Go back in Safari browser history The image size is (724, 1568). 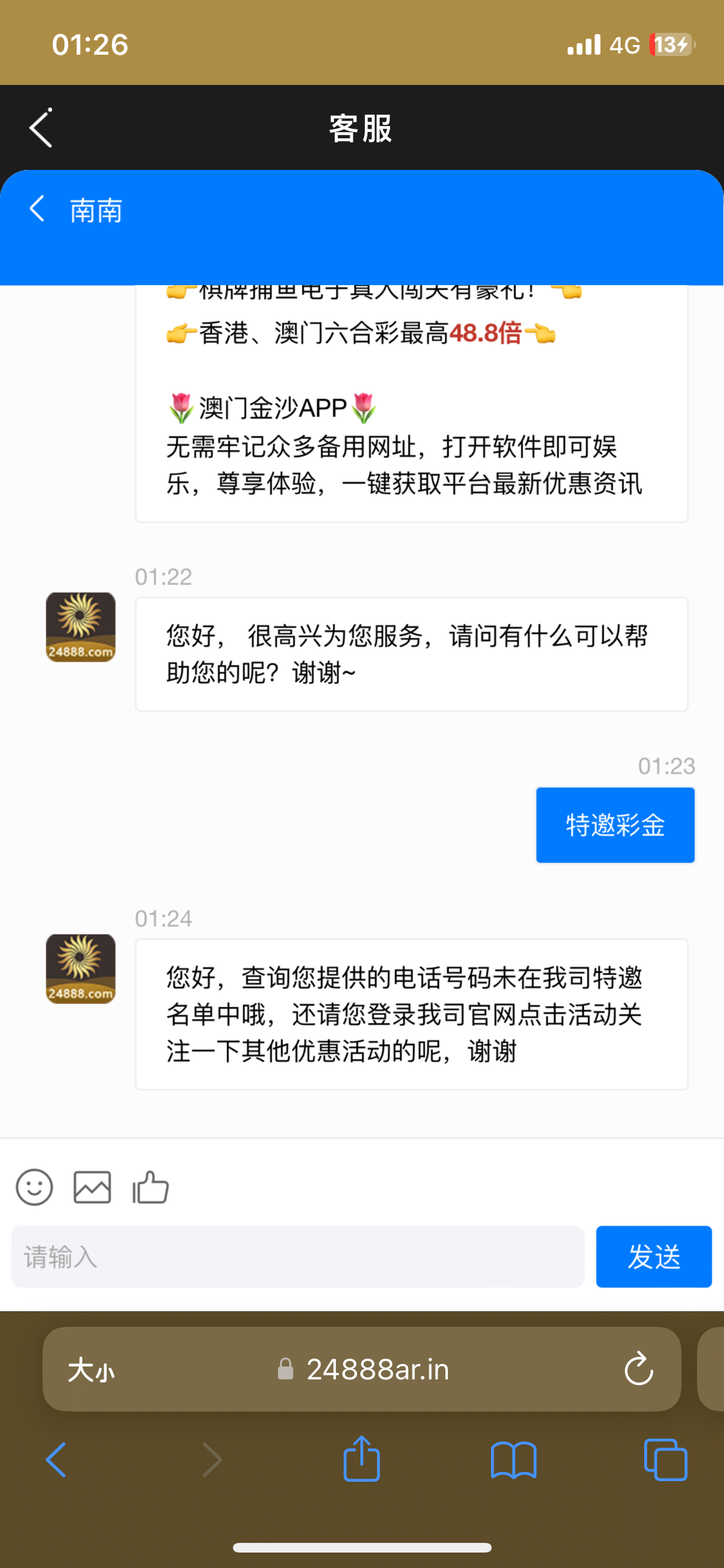coord(56,1459)
